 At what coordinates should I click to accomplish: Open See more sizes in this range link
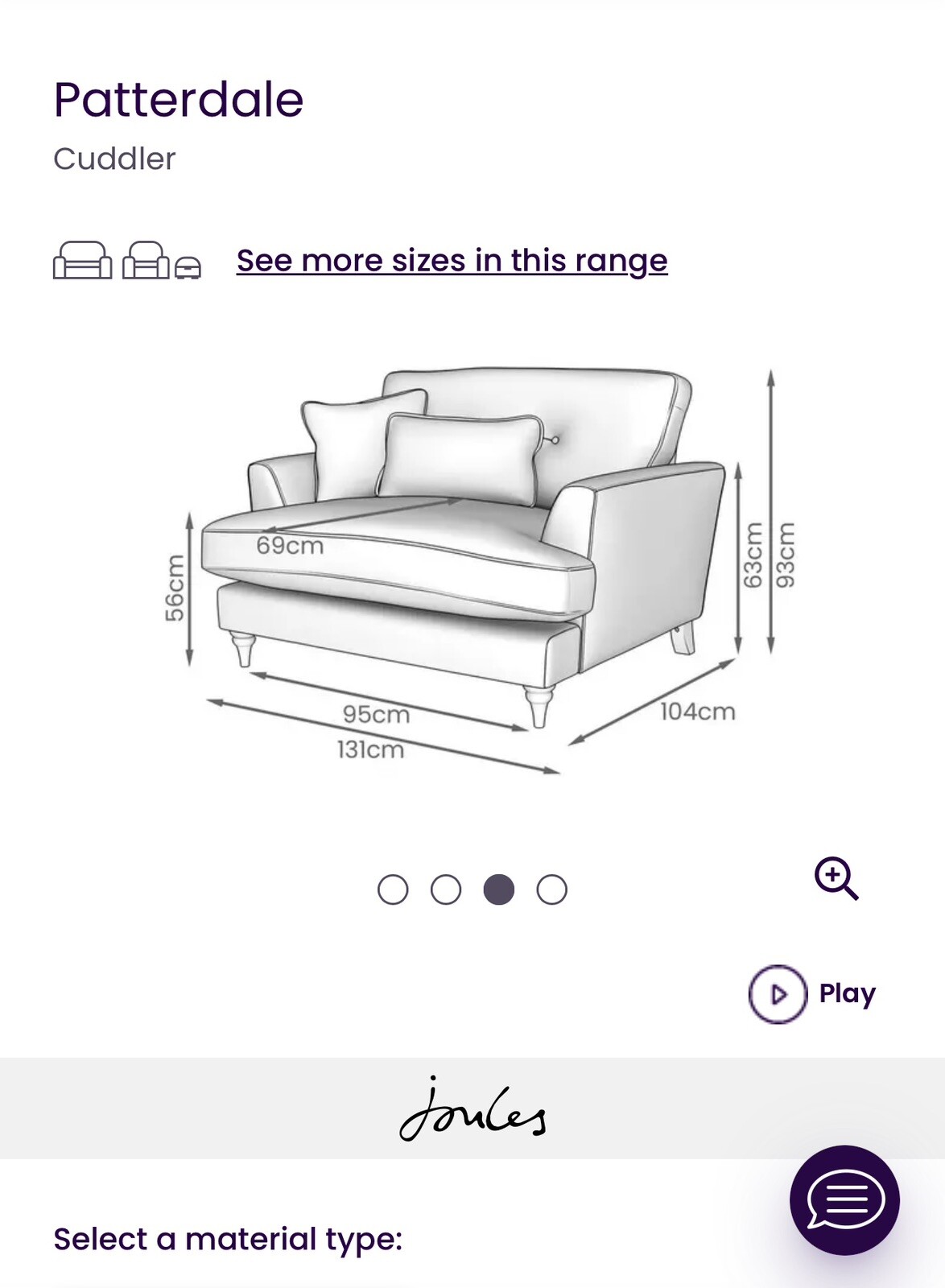pos(452,259)
